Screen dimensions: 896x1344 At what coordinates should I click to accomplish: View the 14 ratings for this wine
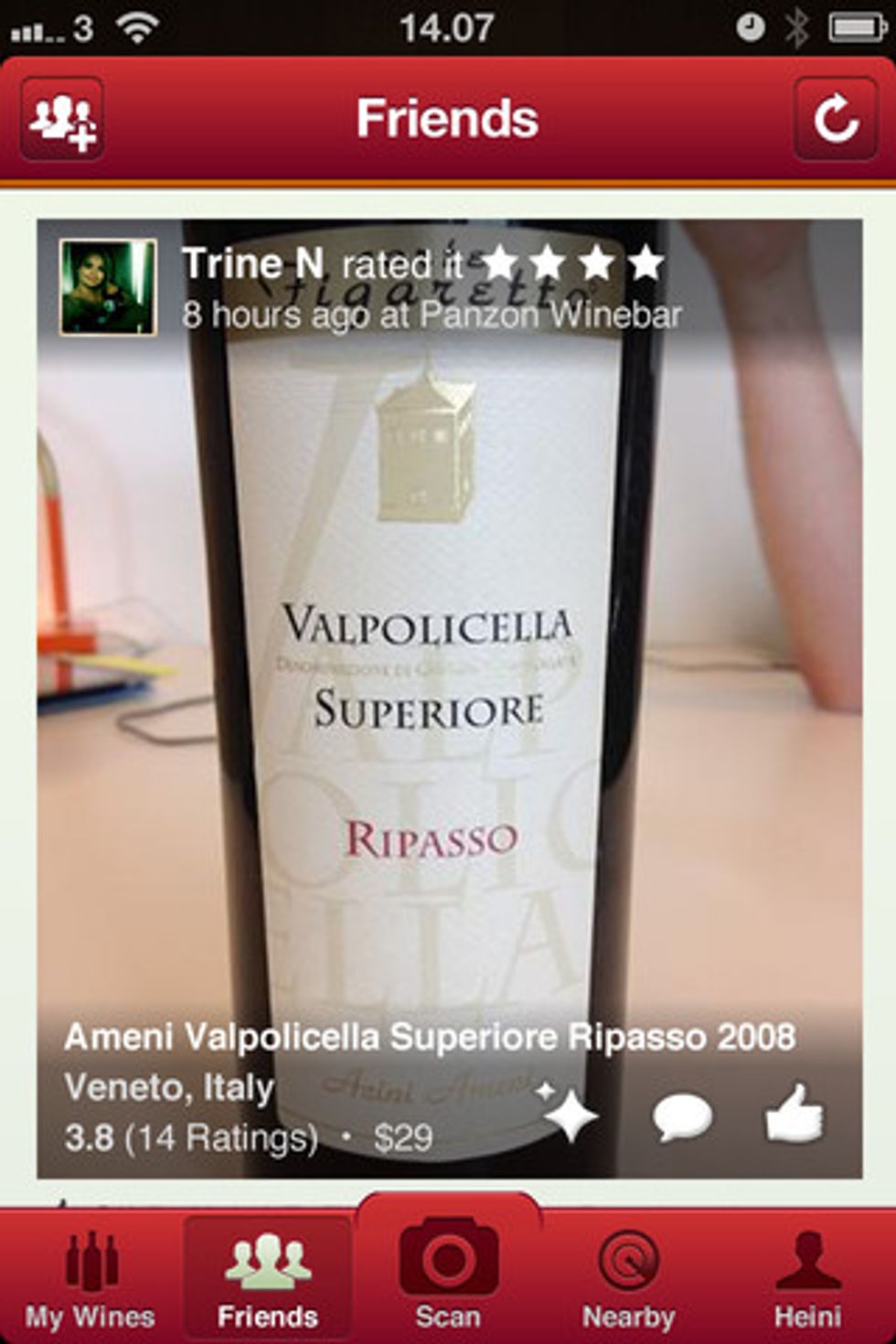(222, 1138)
